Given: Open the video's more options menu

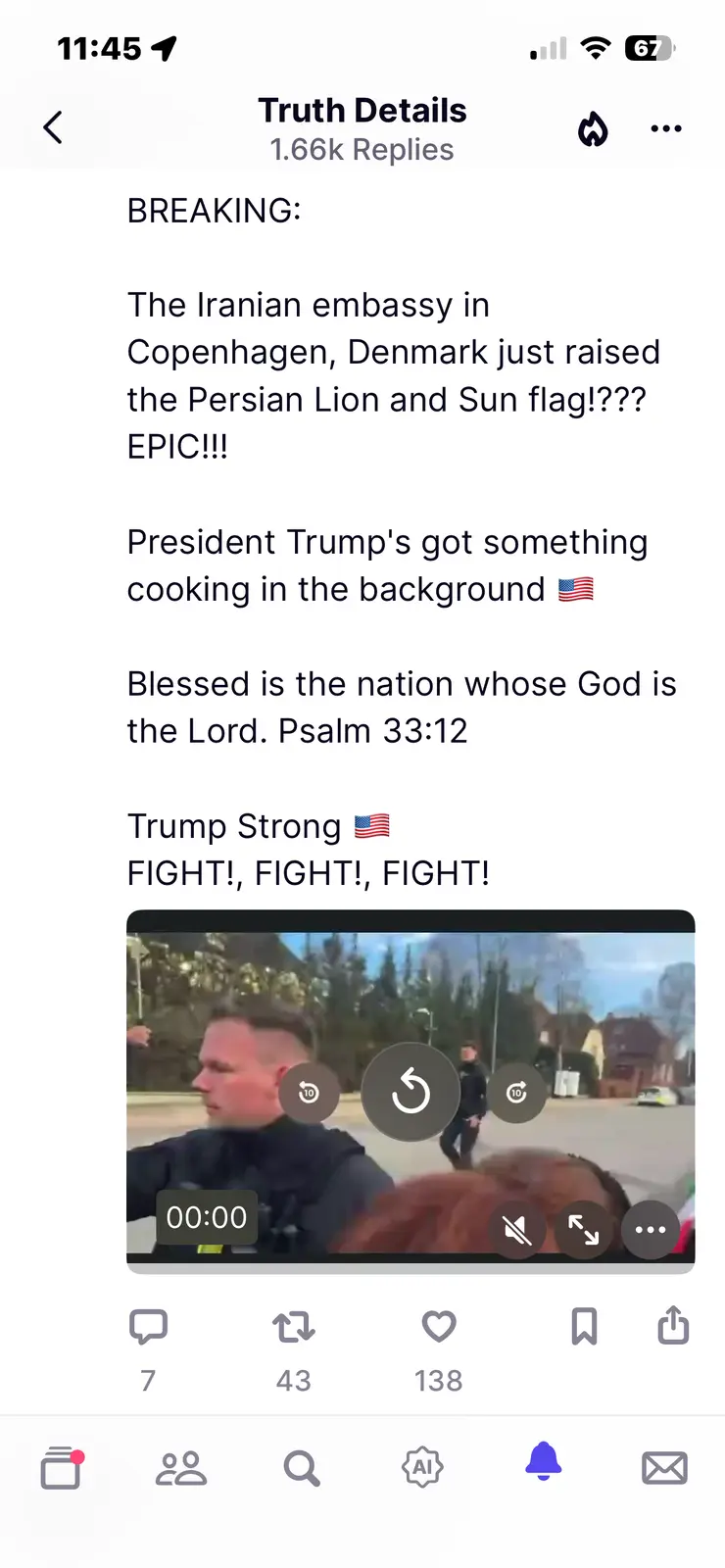Looking at the screenshot, I should pyautogui.click(x=650, y=1229).
